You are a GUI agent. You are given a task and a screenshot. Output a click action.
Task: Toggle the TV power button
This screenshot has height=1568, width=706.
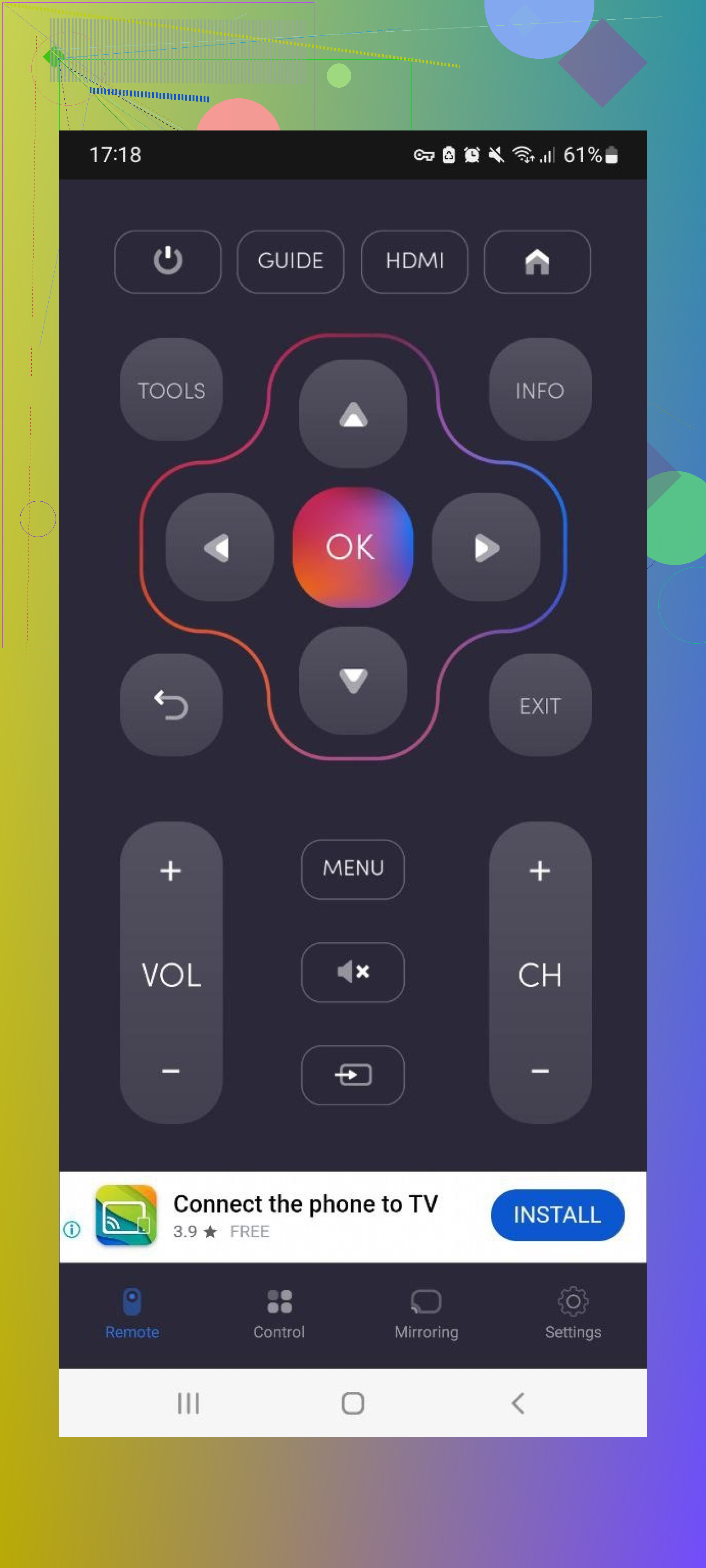click(167, 261)
